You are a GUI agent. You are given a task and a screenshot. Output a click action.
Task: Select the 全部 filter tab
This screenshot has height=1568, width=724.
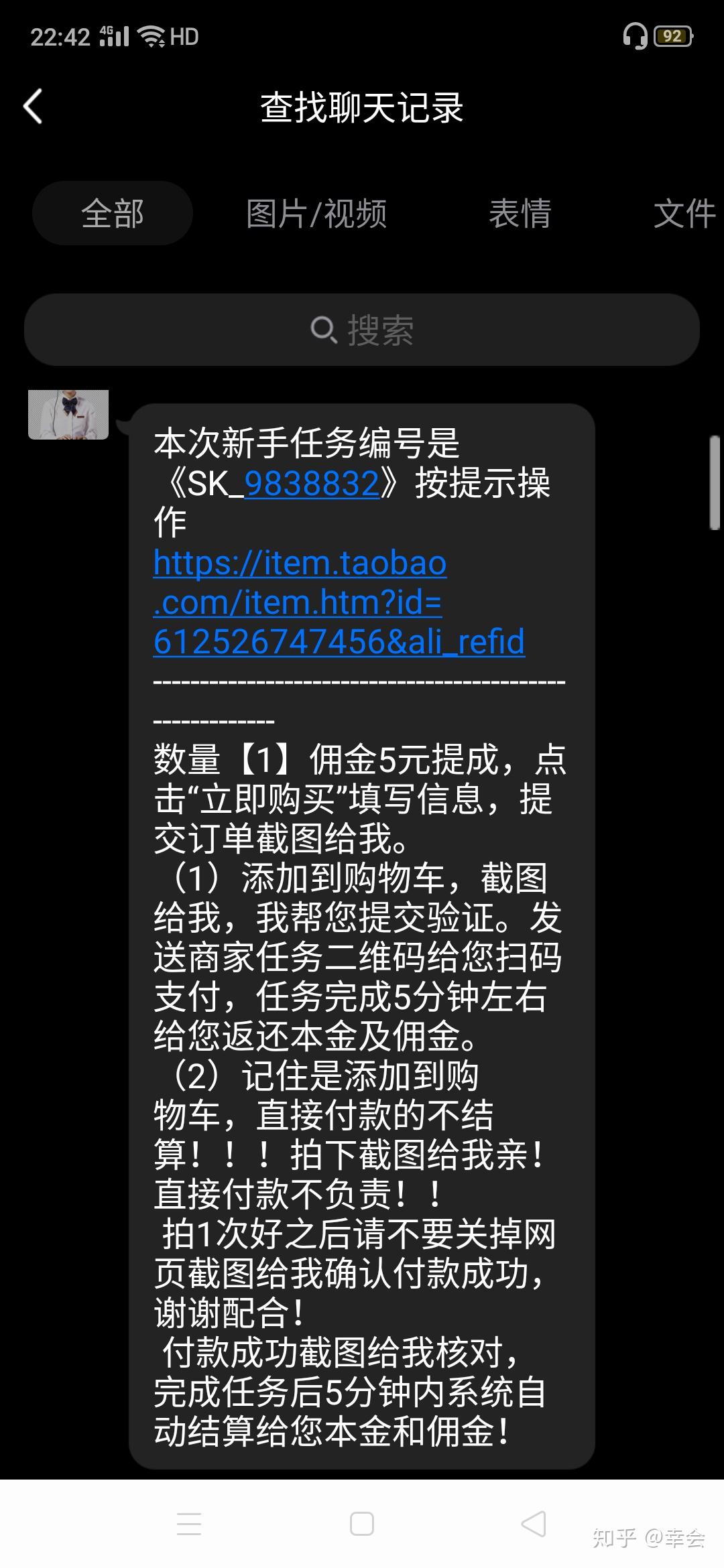pos(113,214)
